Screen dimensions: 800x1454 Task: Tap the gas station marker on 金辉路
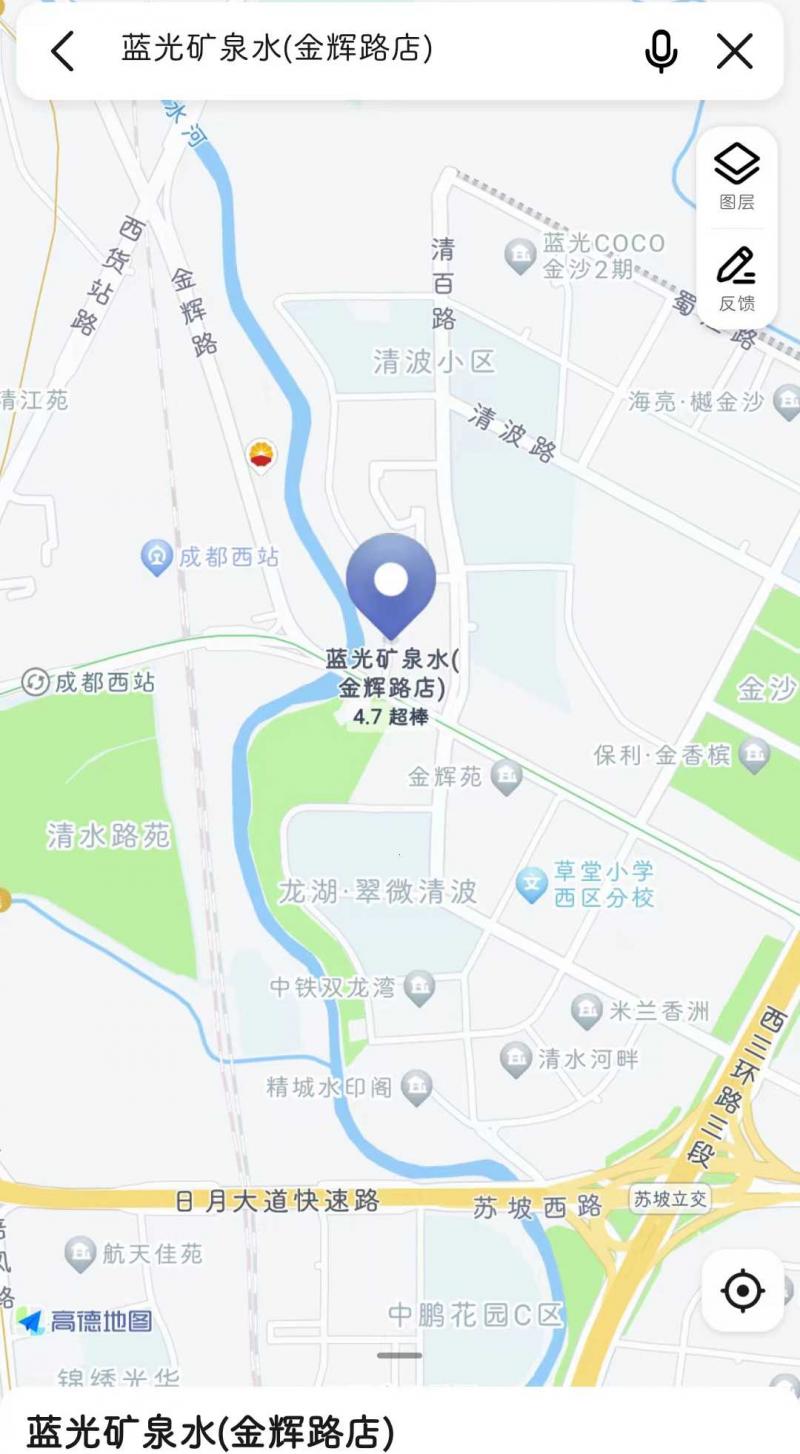tap(262, 456)
